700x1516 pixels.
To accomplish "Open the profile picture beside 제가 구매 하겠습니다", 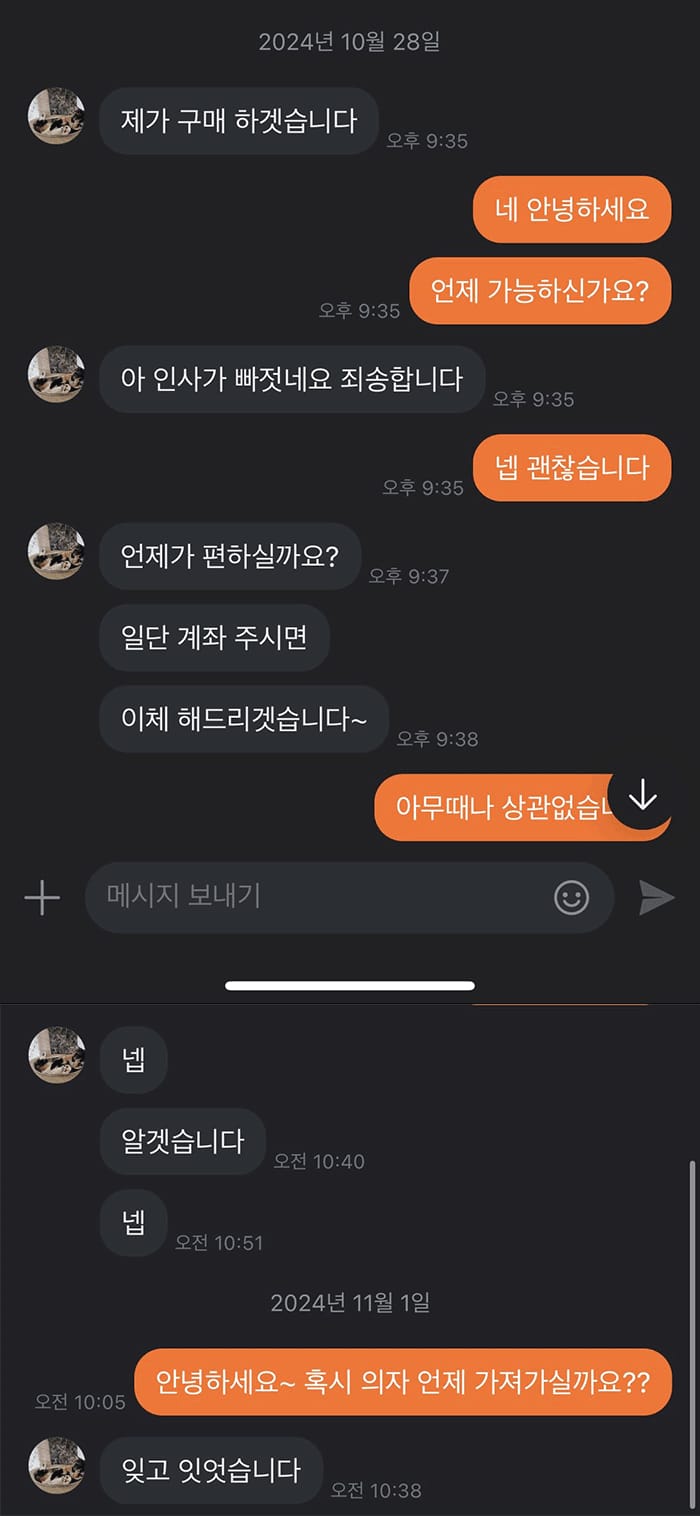I will click(56, 116).
